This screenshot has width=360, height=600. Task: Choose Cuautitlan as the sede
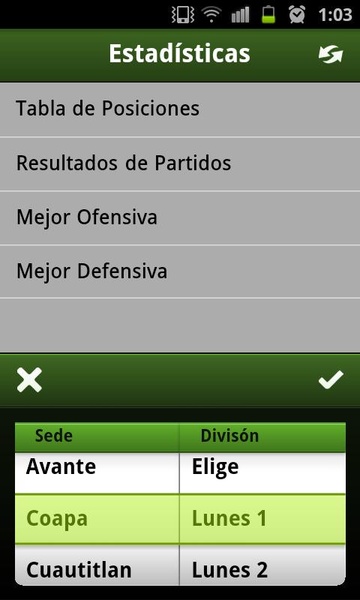click(x=97, y=565)
